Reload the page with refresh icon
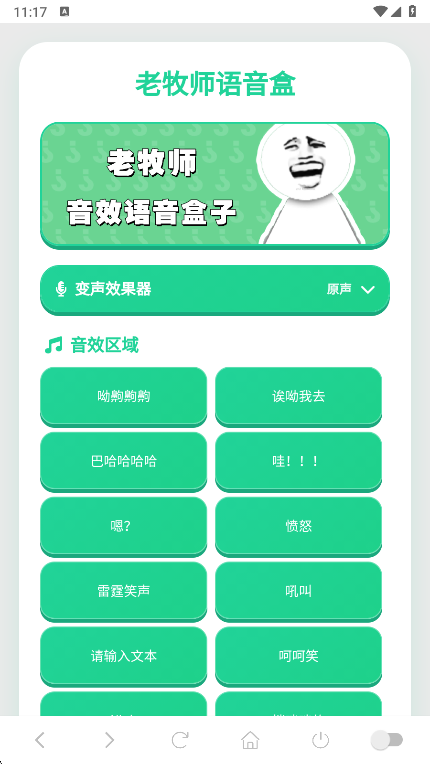 click(x=180, y=740)
